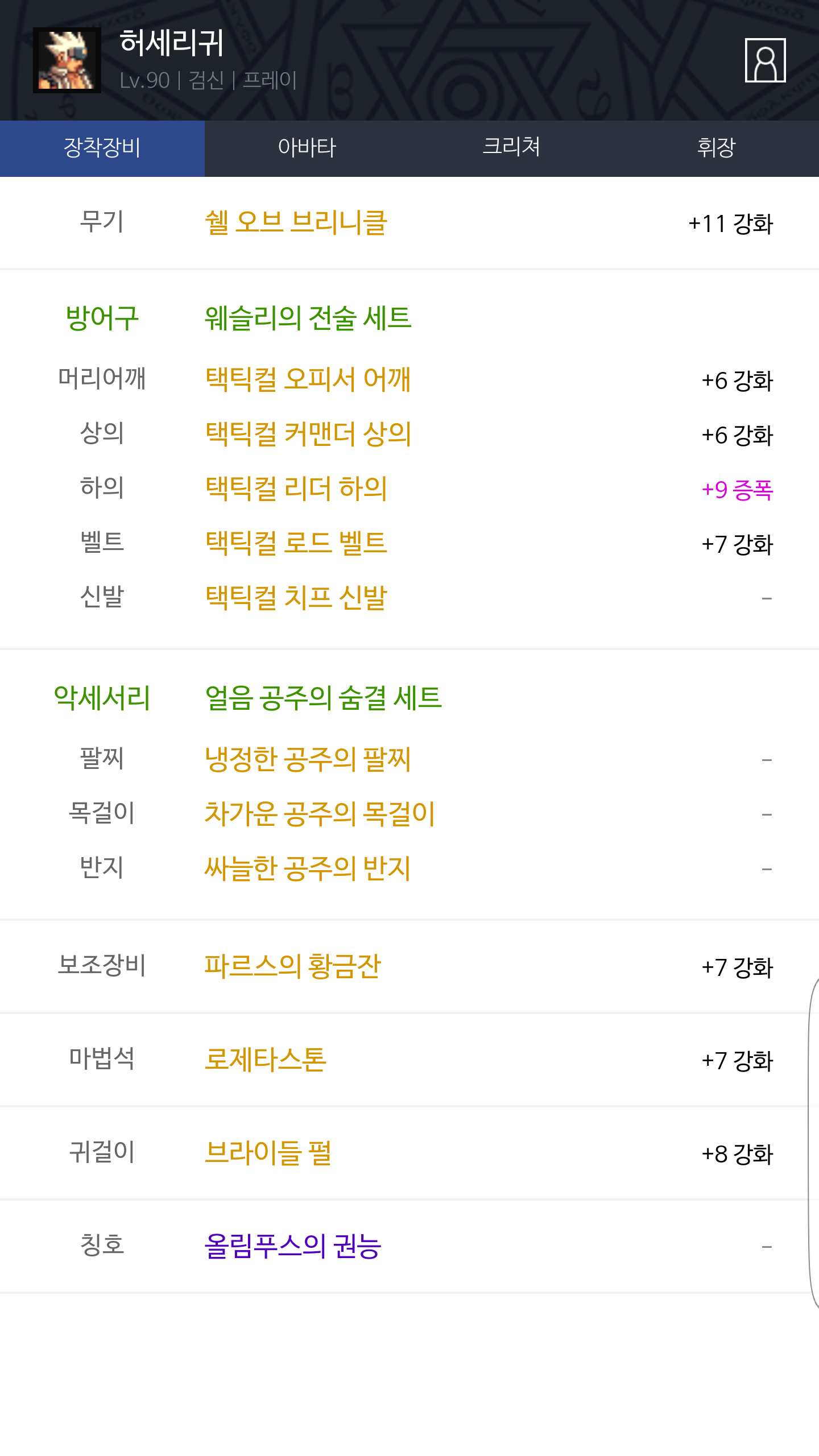View 싸늘한 공주의 반지 details

click(x=308, y=868)
